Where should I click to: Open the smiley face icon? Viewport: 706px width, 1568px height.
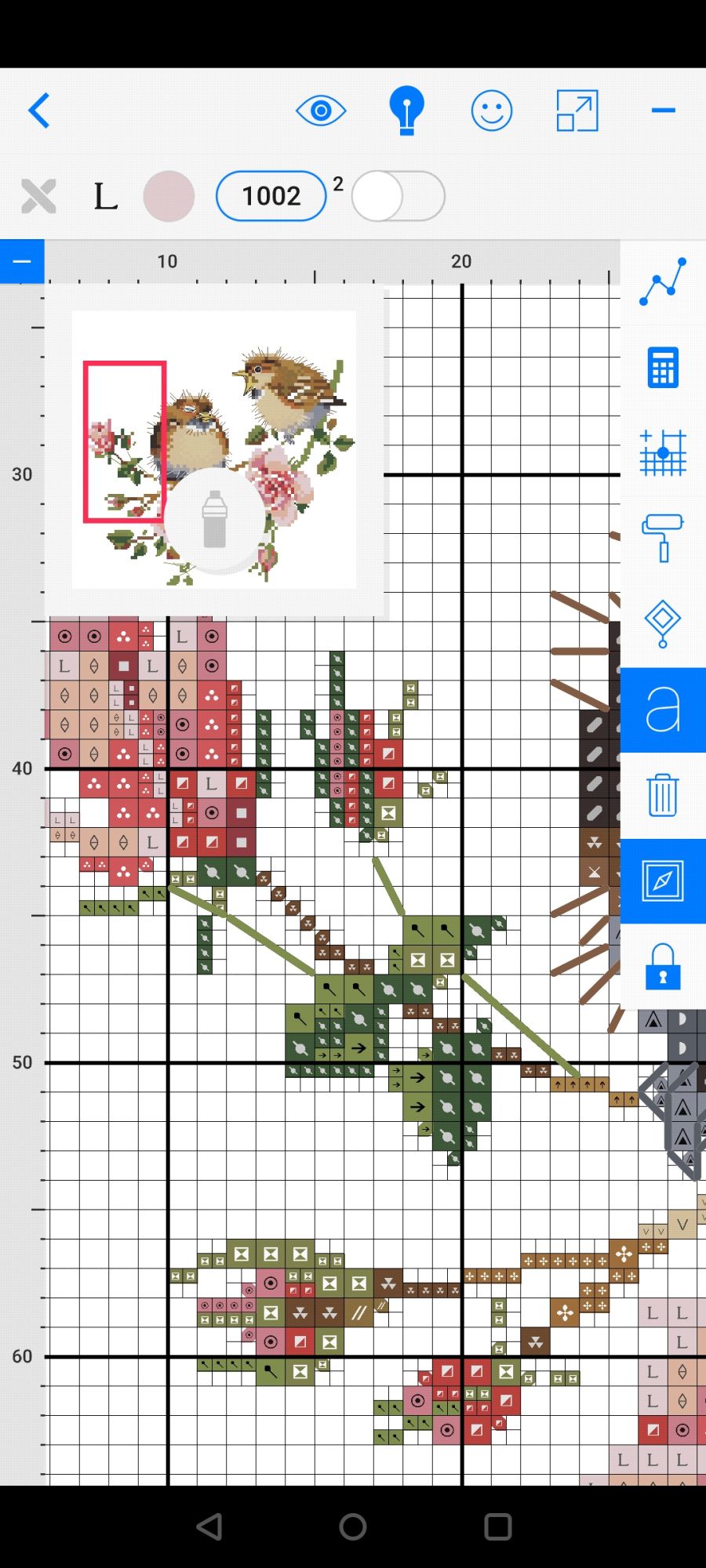point(492,111)
